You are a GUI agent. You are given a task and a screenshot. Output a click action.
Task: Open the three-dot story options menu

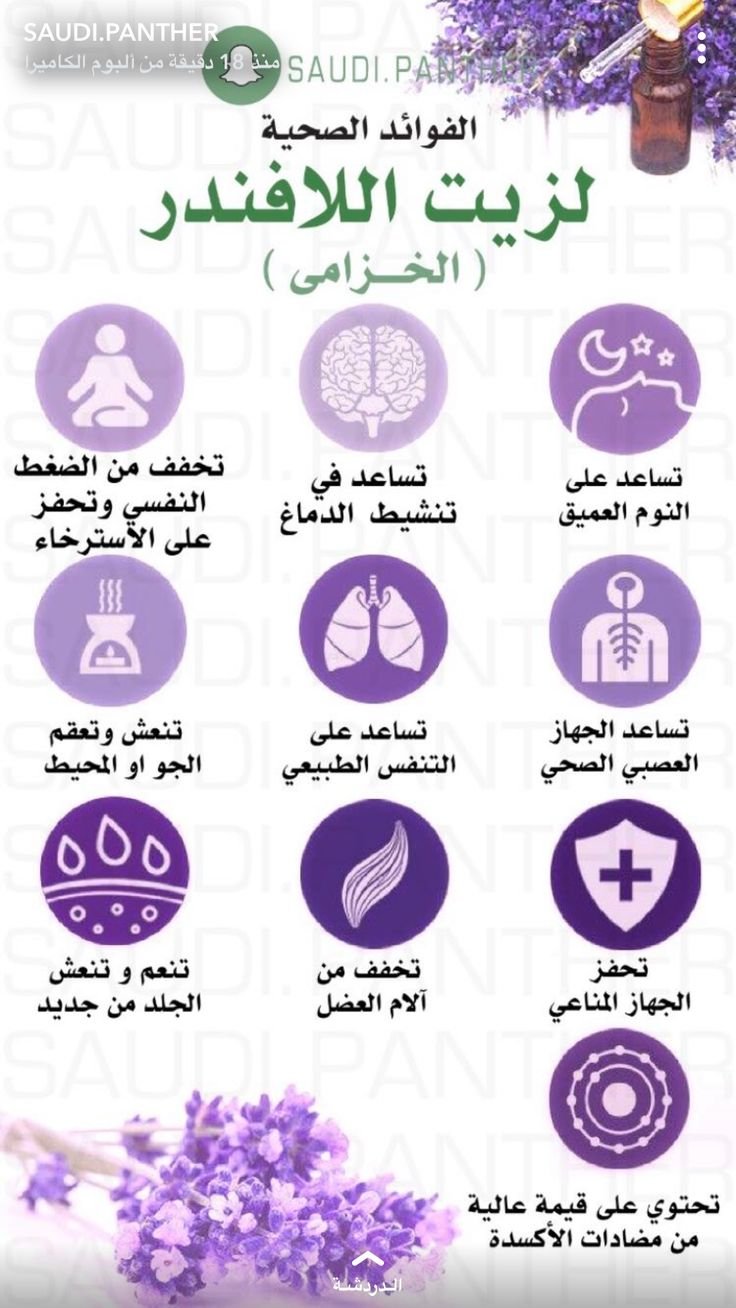coord(702,47)
